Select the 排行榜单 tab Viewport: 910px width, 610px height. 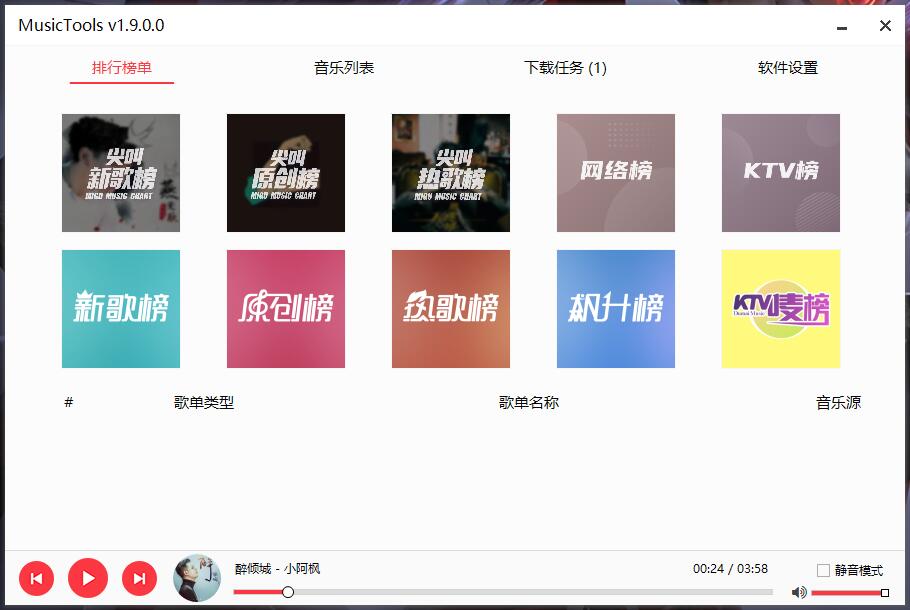pos(122,68)
